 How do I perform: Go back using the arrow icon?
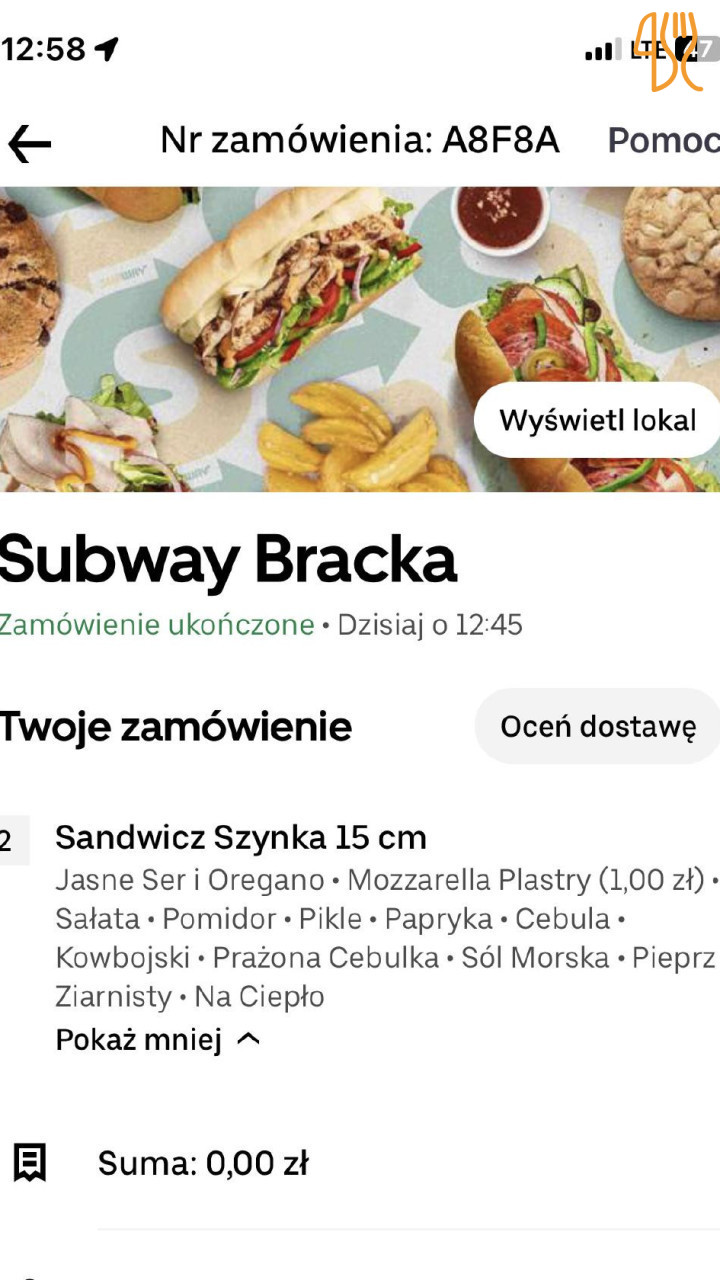30,144
